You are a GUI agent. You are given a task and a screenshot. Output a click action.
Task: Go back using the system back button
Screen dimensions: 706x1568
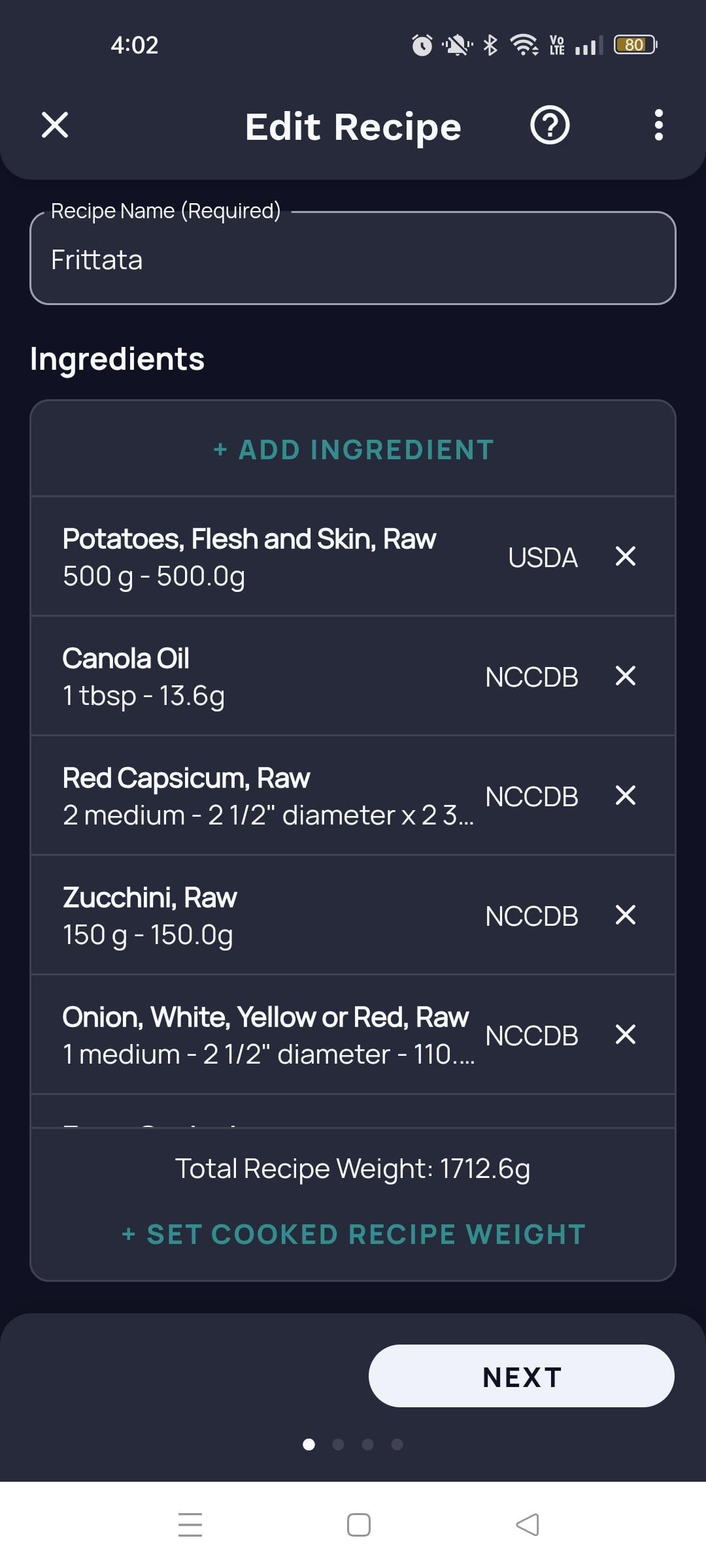coord(528,1525)
